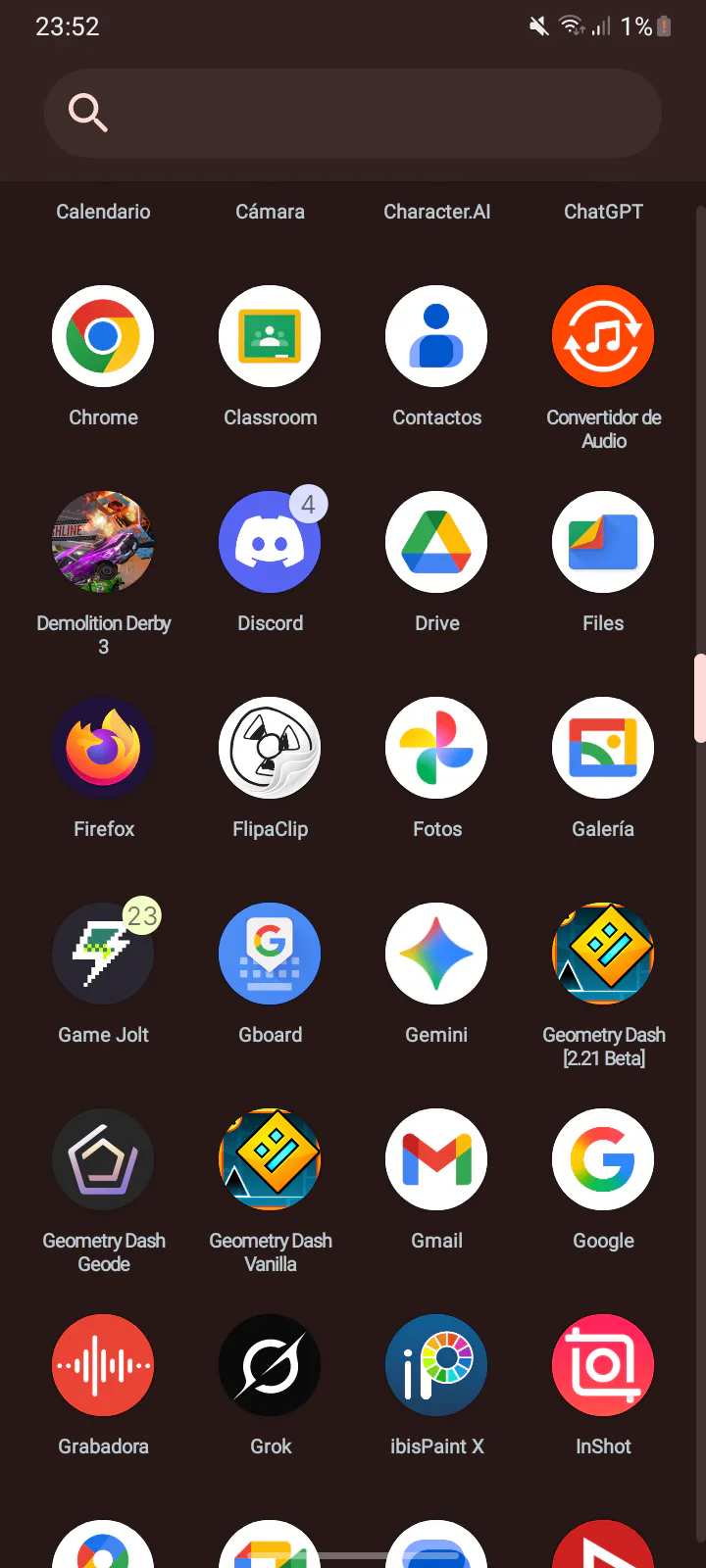The width and height of the screenshot is (706, 1568).
Task: Open Convertidor de Audio
Action: pyautogui.click(x=603, y=336)
